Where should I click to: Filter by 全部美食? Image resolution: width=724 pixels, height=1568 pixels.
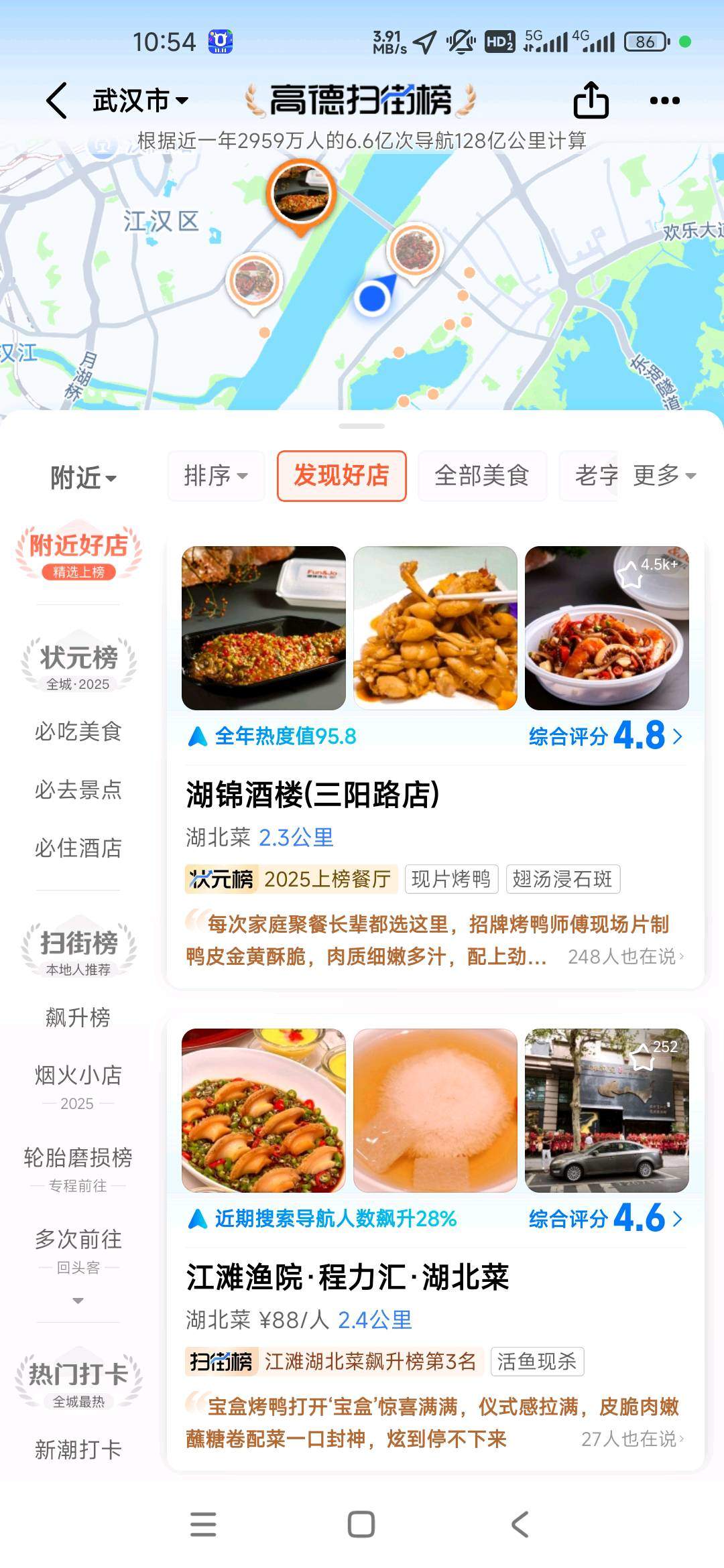[481, 476]
